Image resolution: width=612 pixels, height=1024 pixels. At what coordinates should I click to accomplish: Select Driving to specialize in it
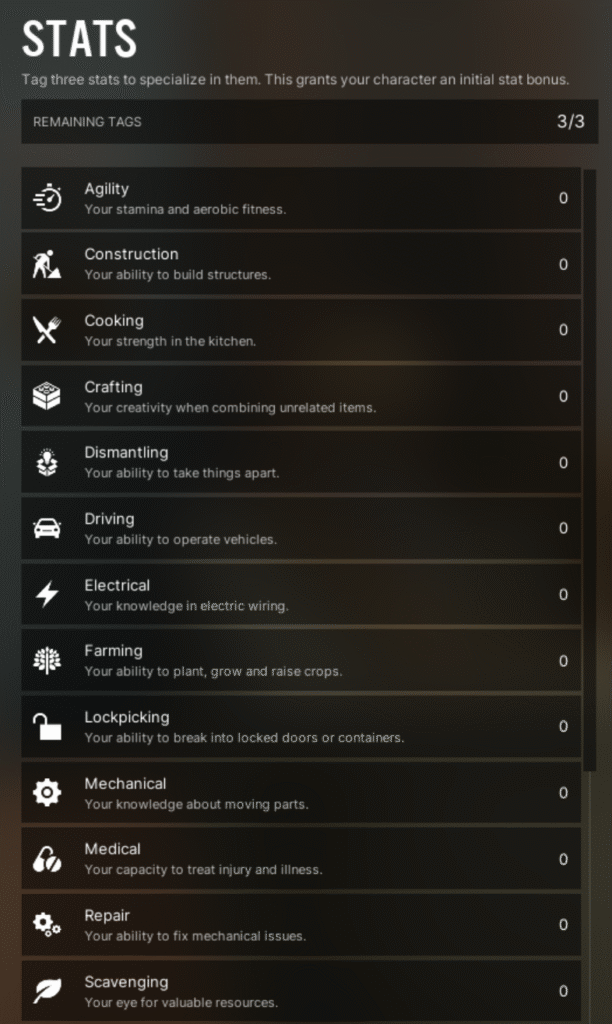coord(300,528)
